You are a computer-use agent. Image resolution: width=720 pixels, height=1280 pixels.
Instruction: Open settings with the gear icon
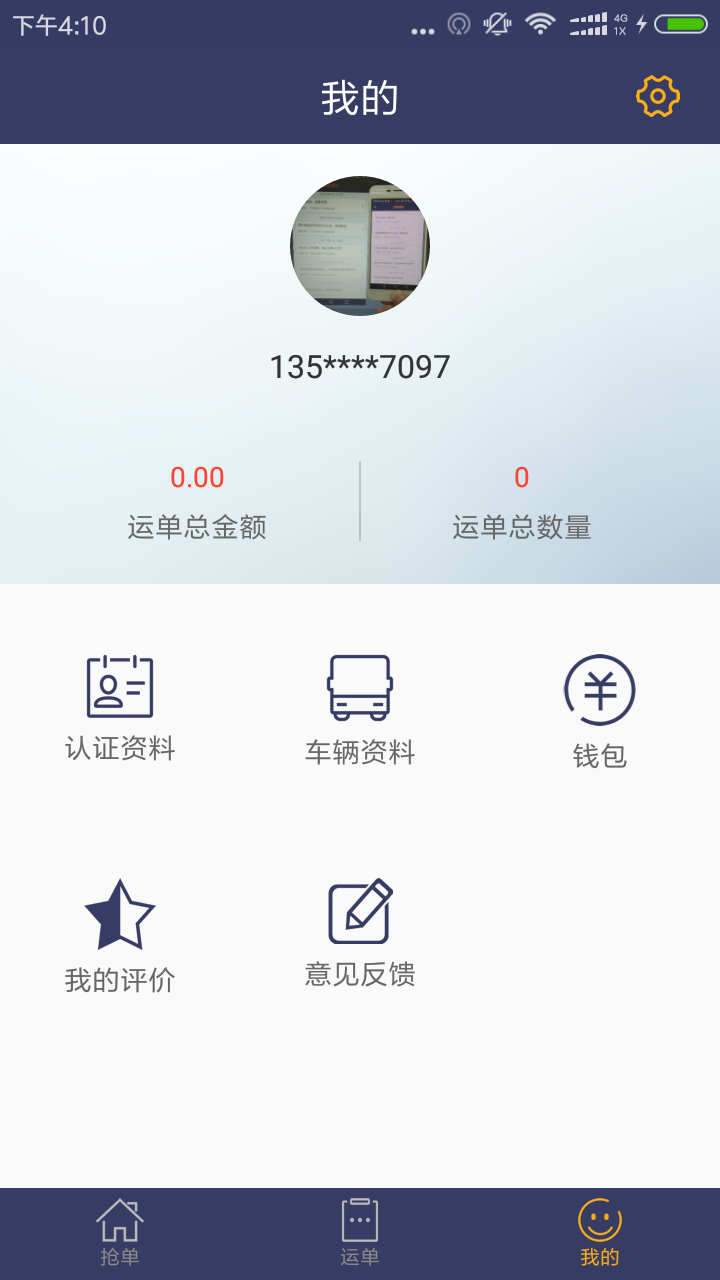point(657,96)
